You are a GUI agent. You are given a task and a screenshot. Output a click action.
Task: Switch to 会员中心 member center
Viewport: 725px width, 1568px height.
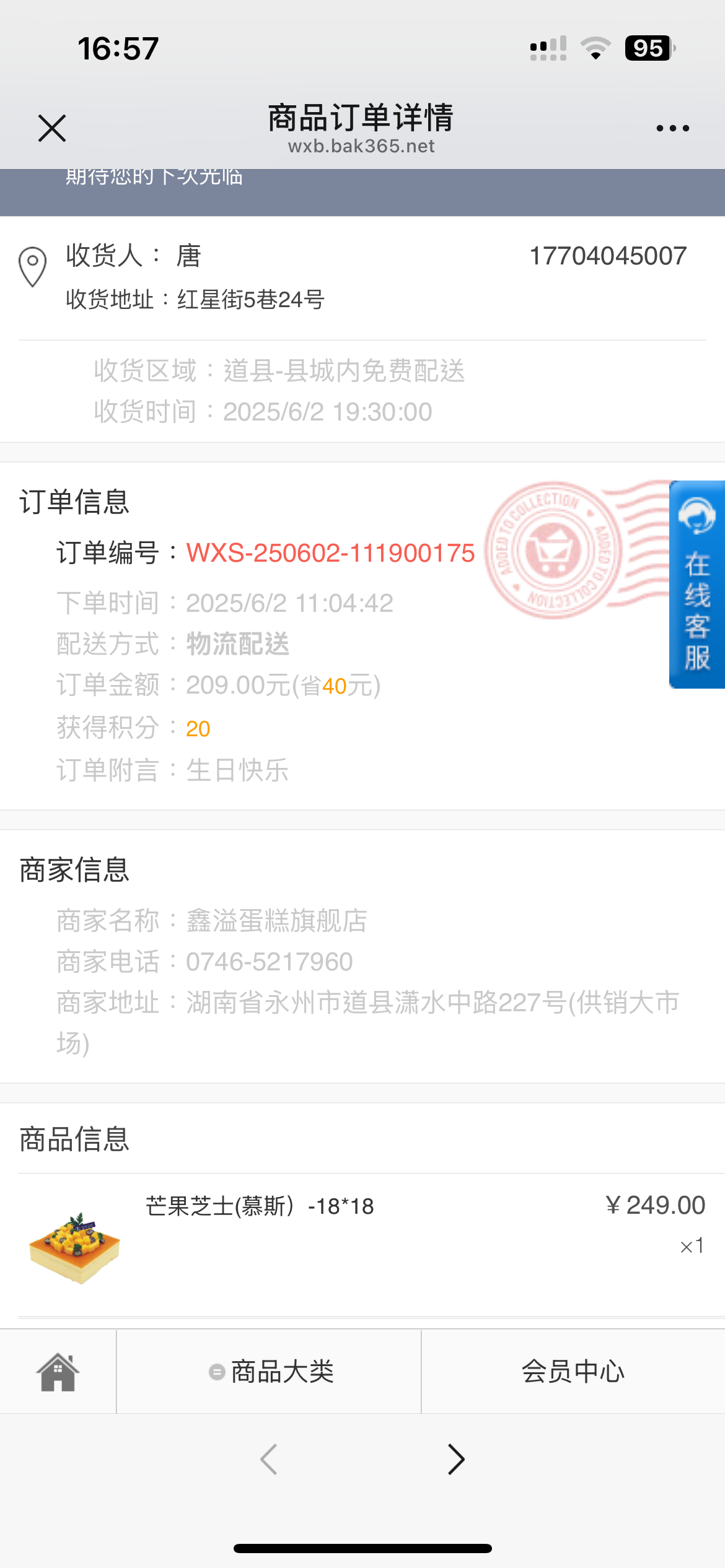click(573, 1371)
